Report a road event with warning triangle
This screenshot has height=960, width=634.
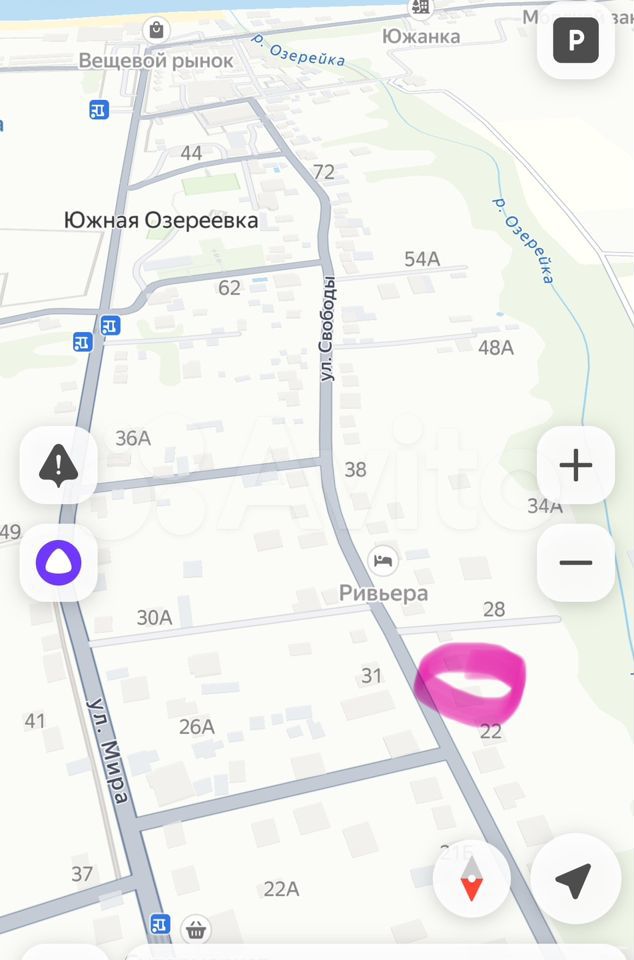pos(58,465)
